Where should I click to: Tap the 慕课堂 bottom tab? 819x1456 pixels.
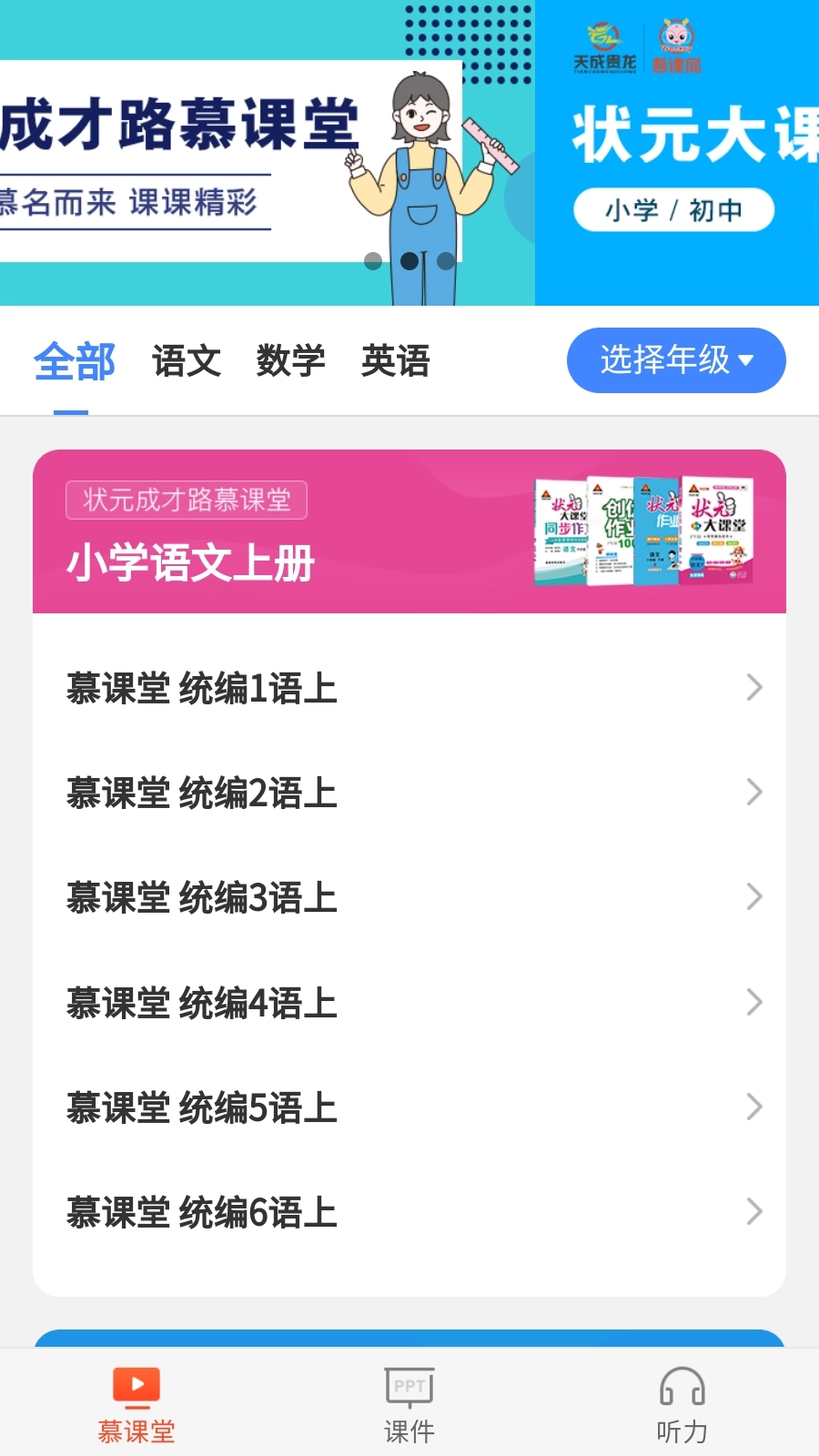pyautogui.click(x=136, y=1405)
